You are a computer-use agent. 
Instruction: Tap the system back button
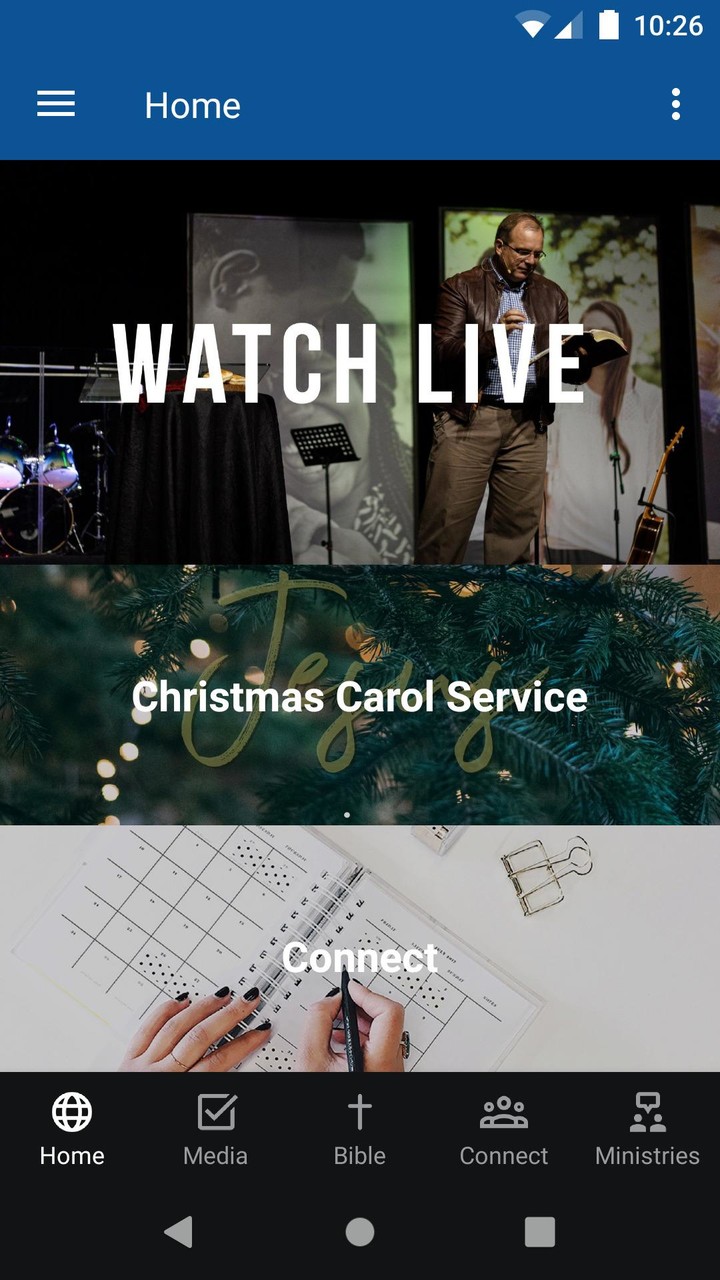tap(178, 1232)
